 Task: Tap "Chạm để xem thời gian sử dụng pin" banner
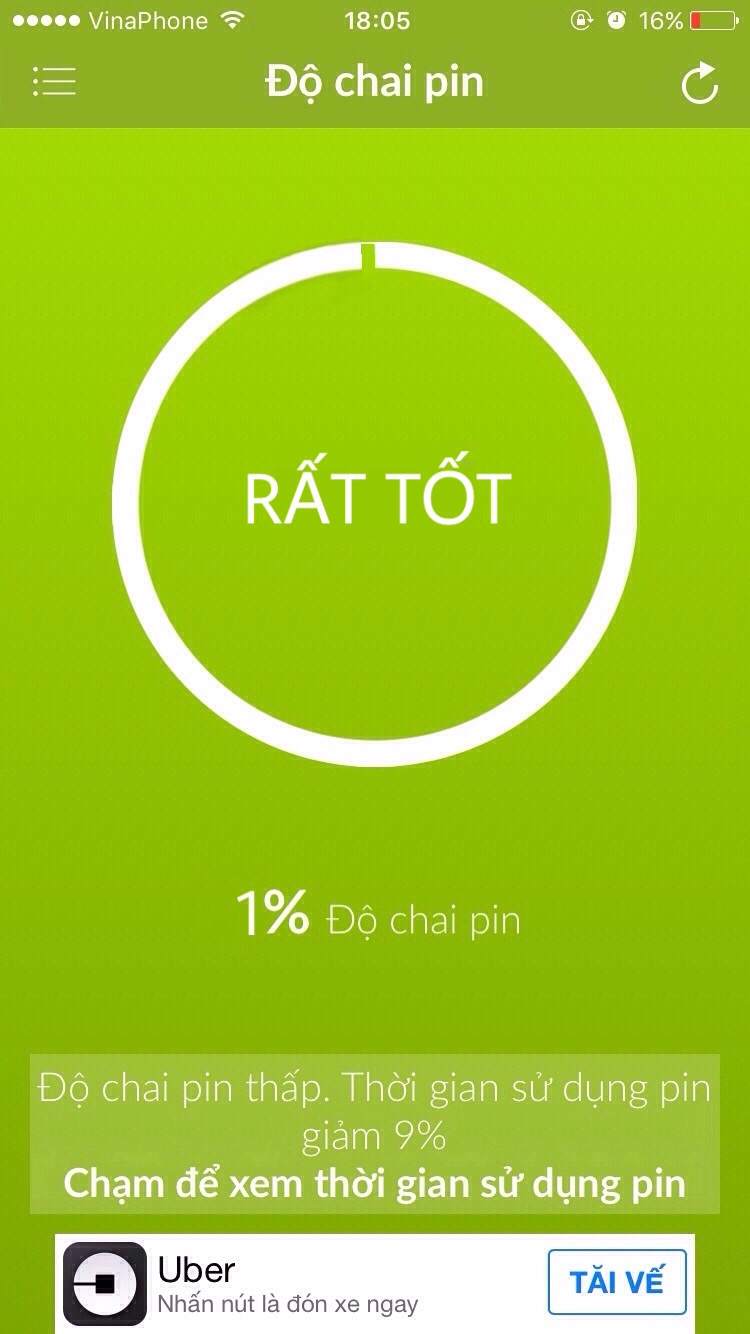pos(375,1134)
